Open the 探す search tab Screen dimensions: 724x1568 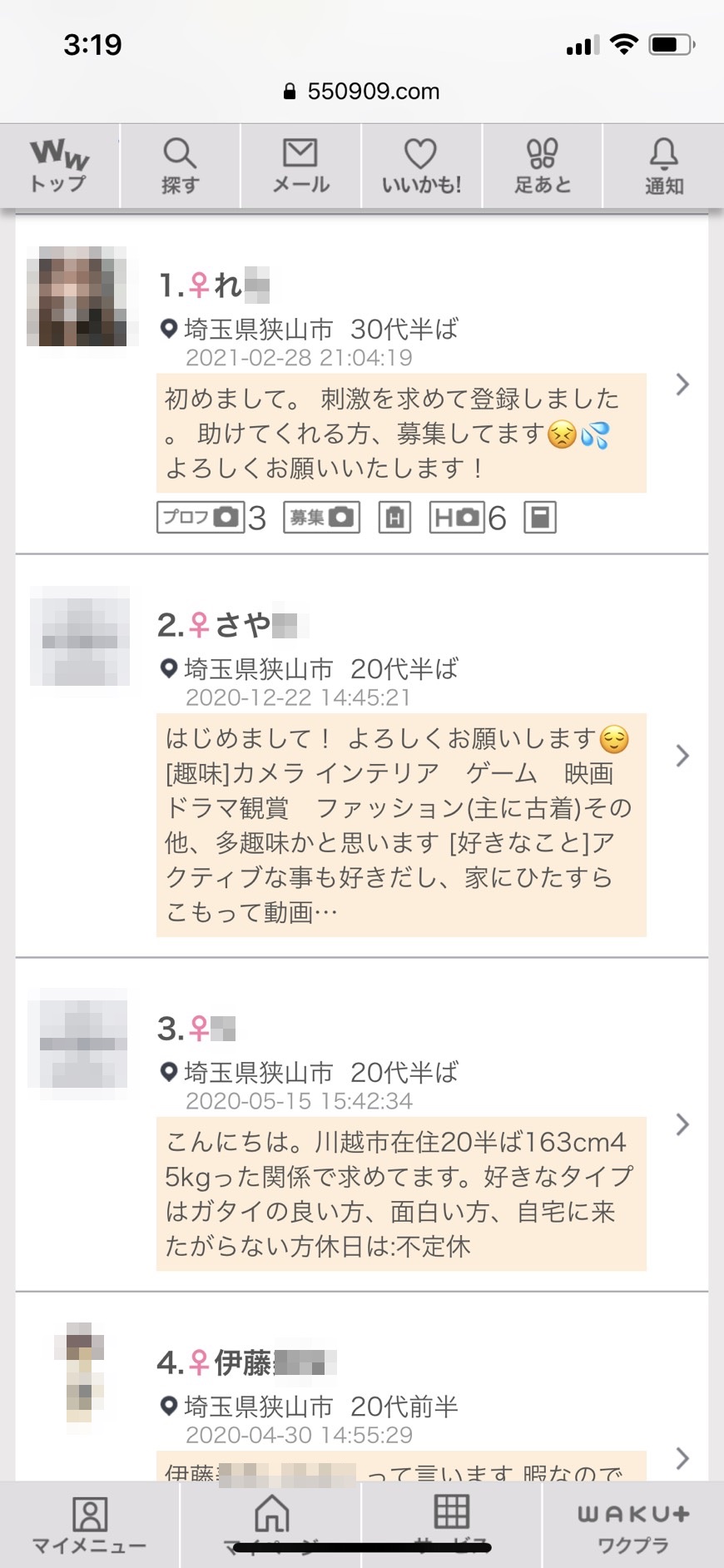(x=180, y=166)
